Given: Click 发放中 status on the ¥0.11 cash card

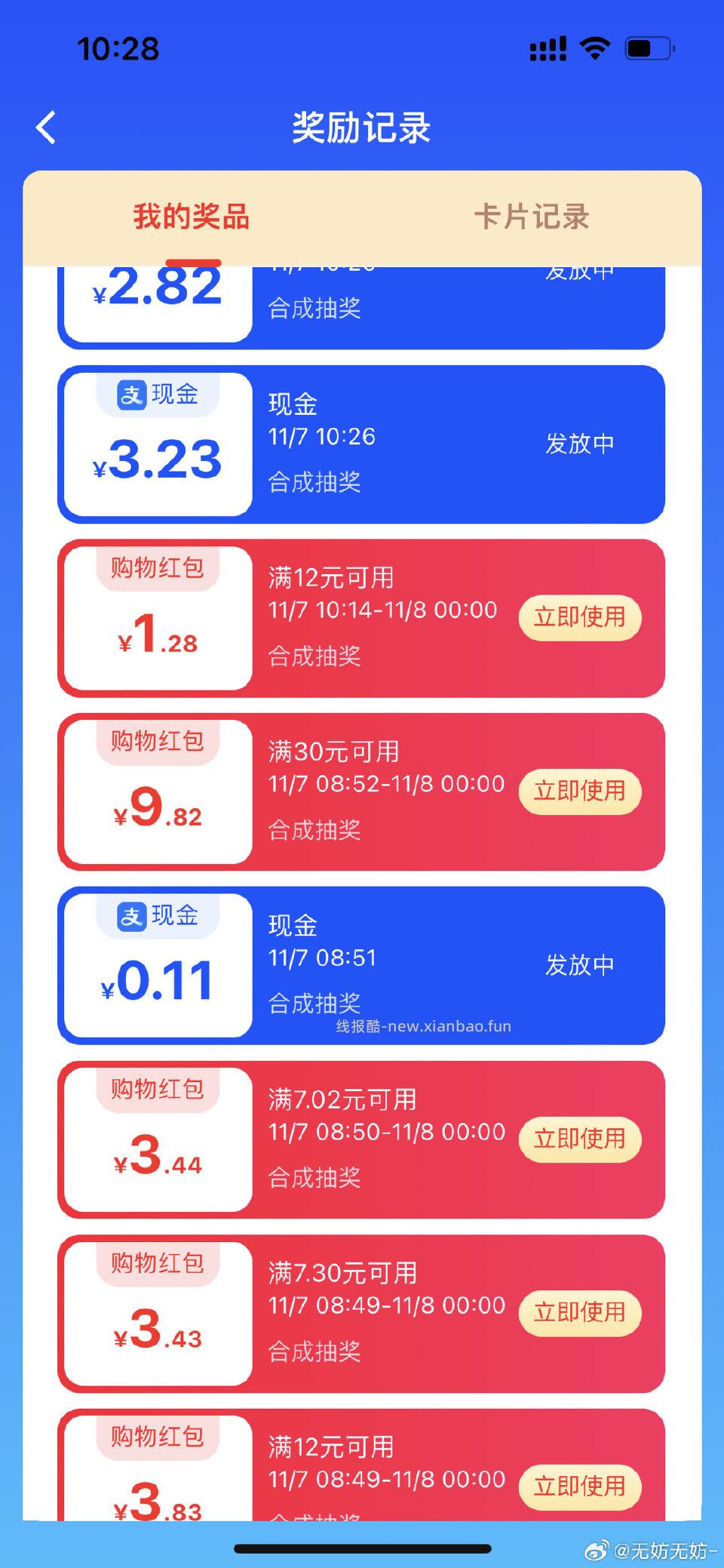Looking at the screenshot, I should click(578, 964).
